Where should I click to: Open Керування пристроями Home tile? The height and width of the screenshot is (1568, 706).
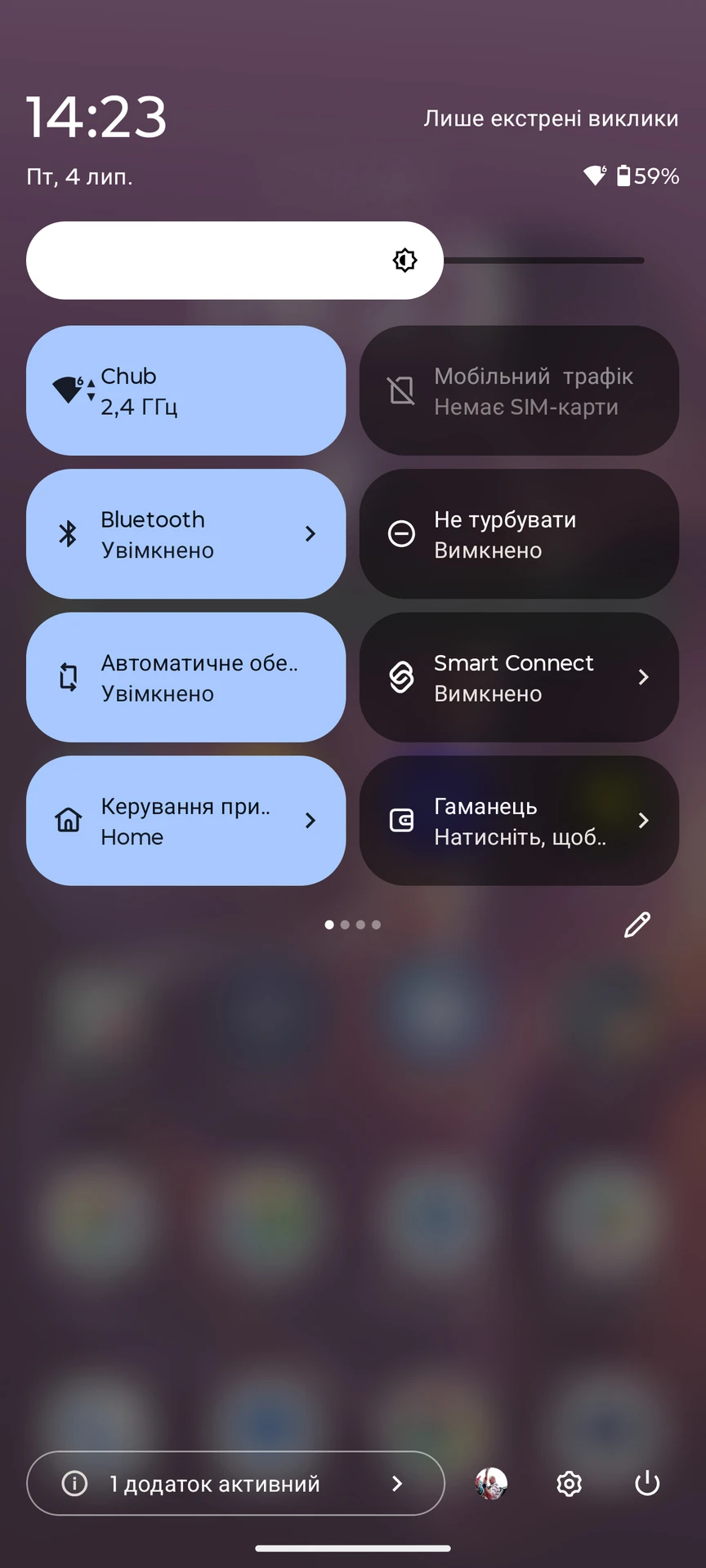click(186, 821)
